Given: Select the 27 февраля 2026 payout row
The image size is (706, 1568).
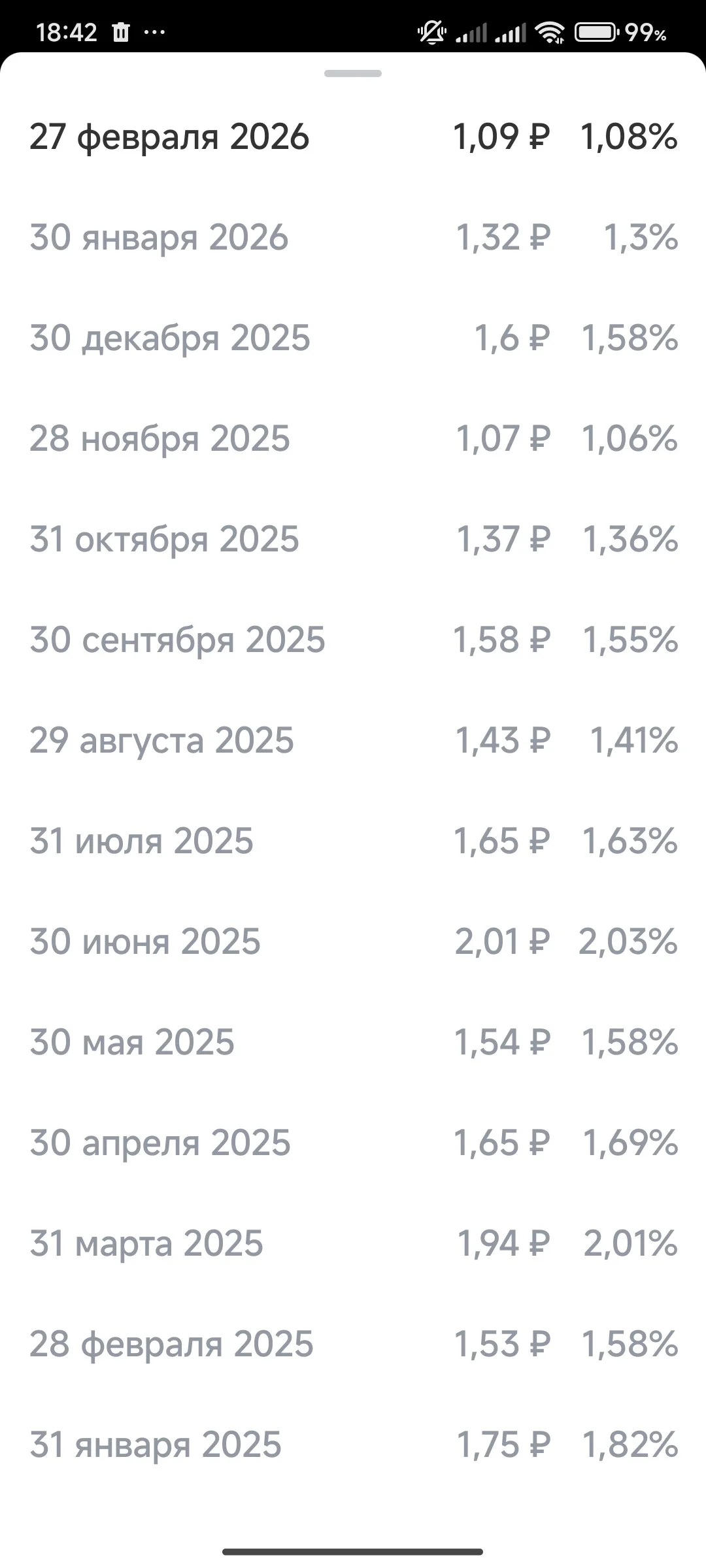Looking at the screenshot, I should click(x=353, y=137).
